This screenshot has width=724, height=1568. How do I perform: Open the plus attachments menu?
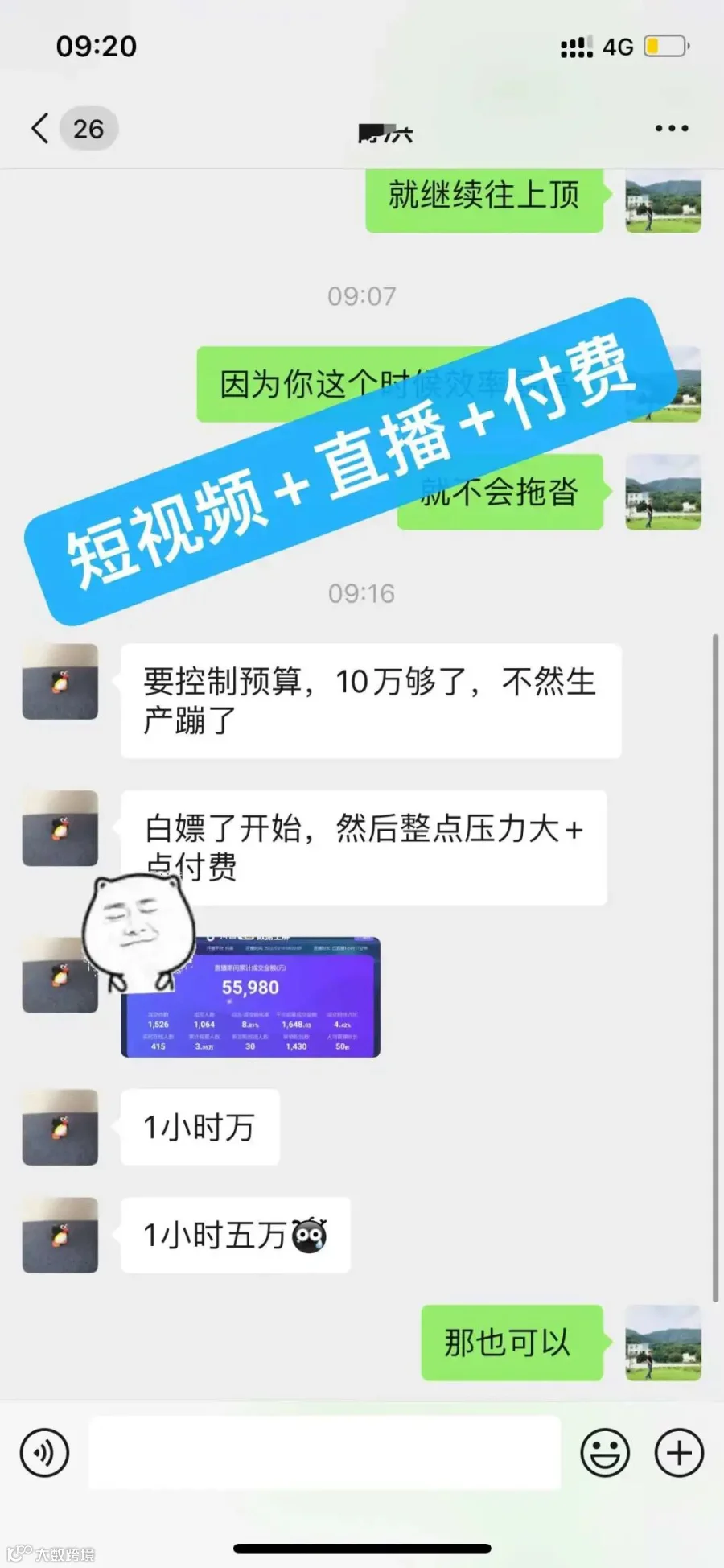679,1453
